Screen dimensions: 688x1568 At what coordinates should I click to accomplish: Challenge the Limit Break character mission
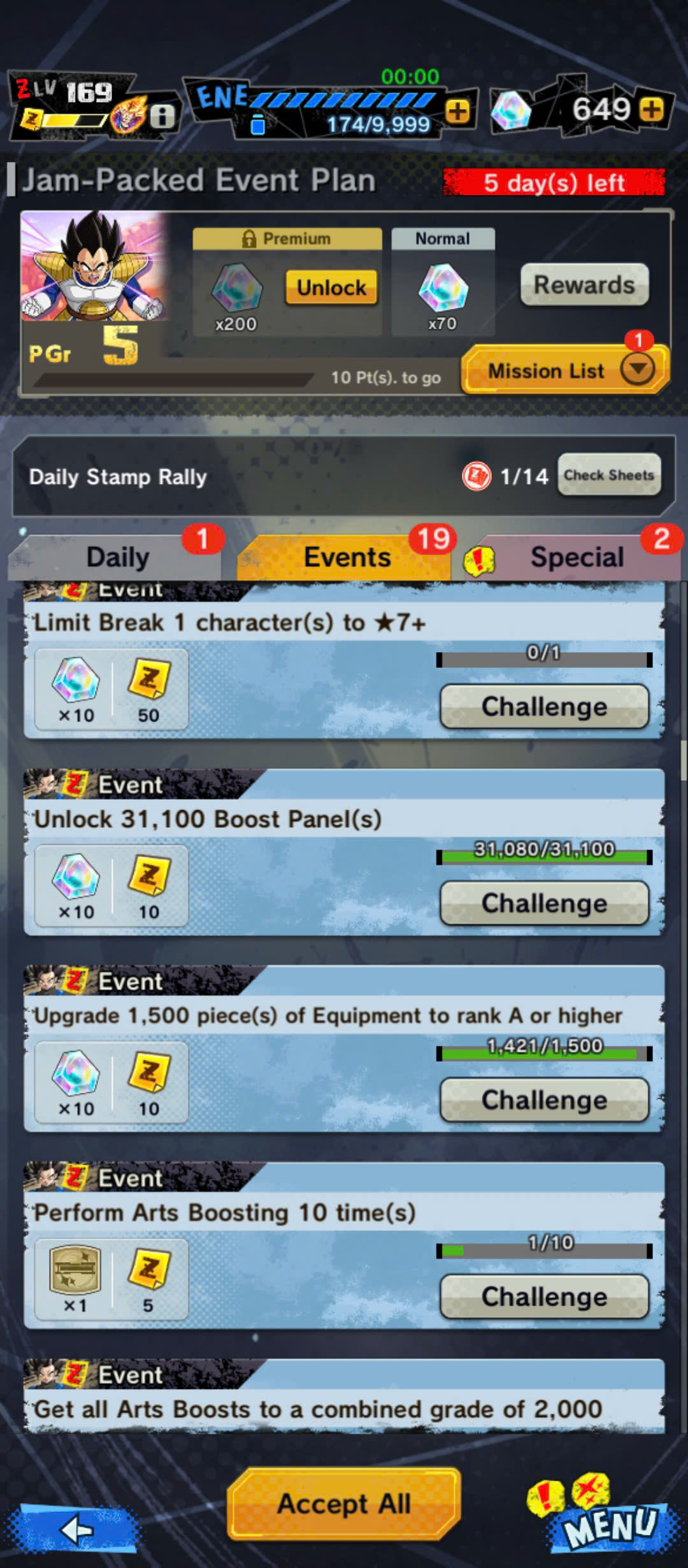(545, 706)
